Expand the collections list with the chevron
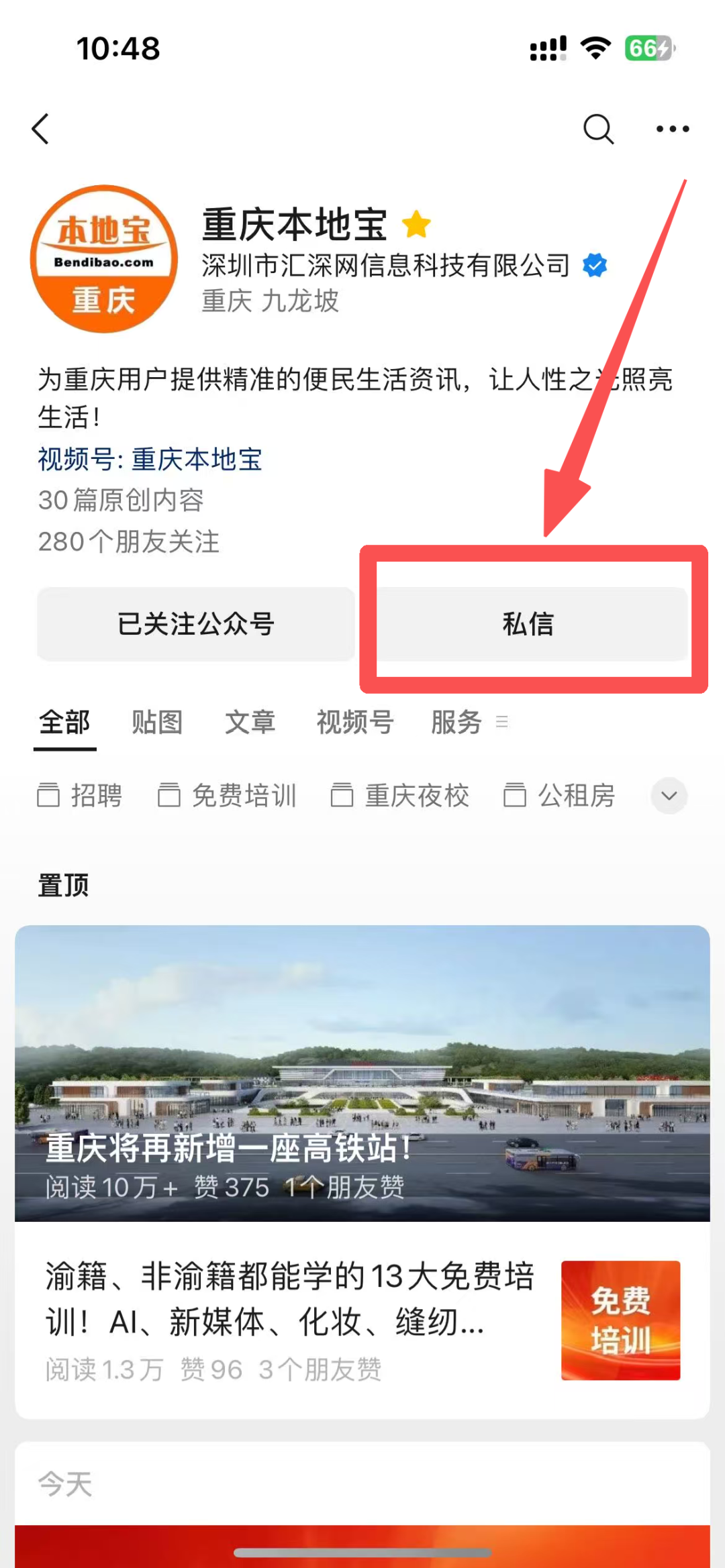 [x=669, y=796]
